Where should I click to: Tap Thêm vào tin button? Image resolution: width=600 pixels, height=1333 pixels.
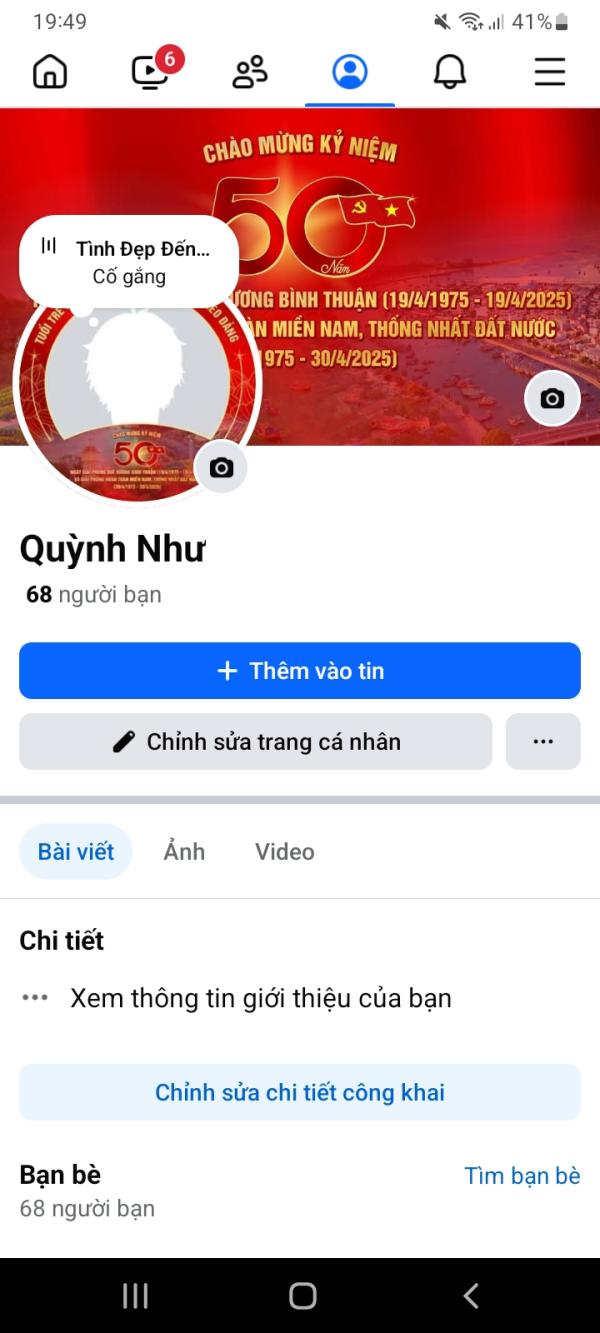point(300,671)
